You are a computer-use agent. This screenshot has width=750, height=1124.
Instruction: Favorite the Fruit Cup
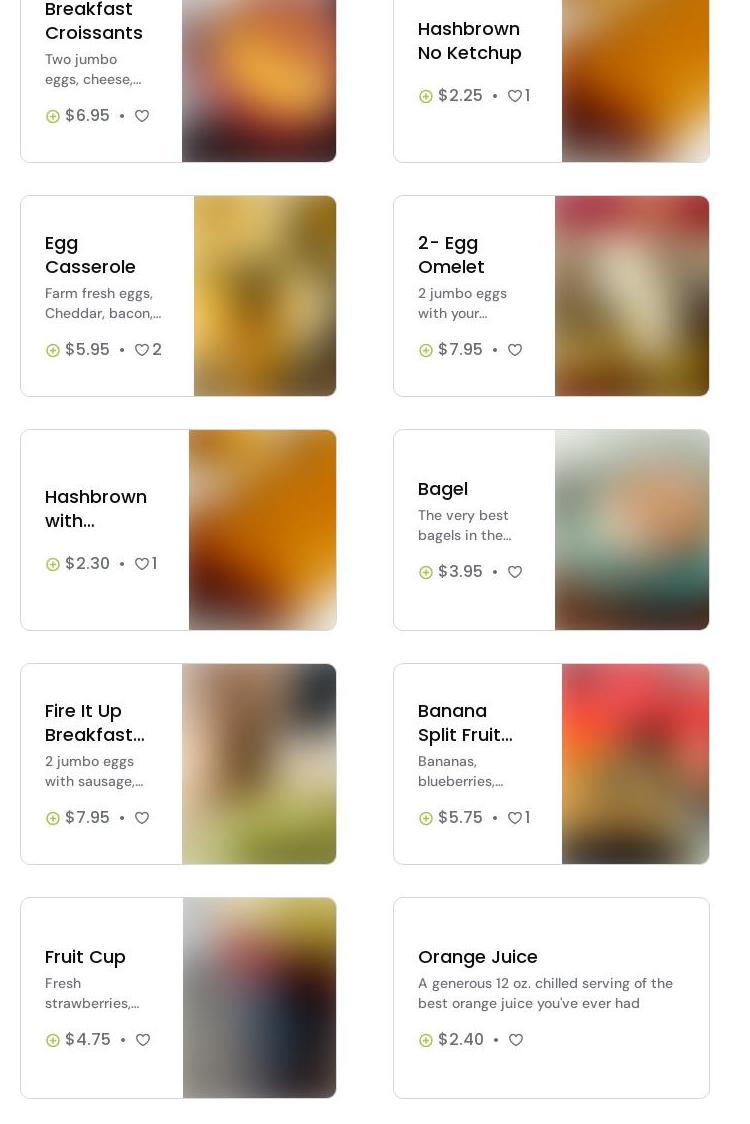click(x=143, y=1040)
